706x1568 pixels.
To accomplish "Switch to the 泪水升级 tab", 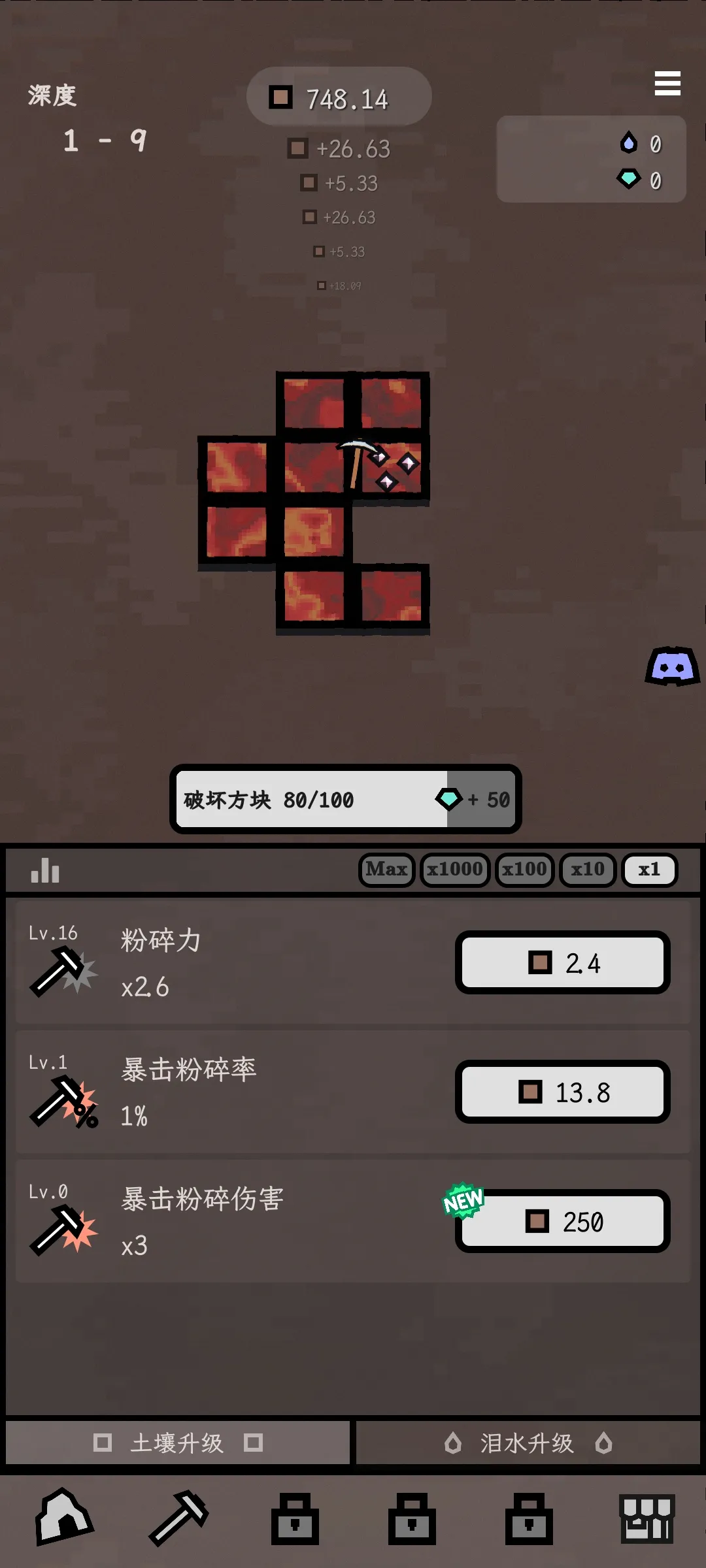I will pos(528,1443).
